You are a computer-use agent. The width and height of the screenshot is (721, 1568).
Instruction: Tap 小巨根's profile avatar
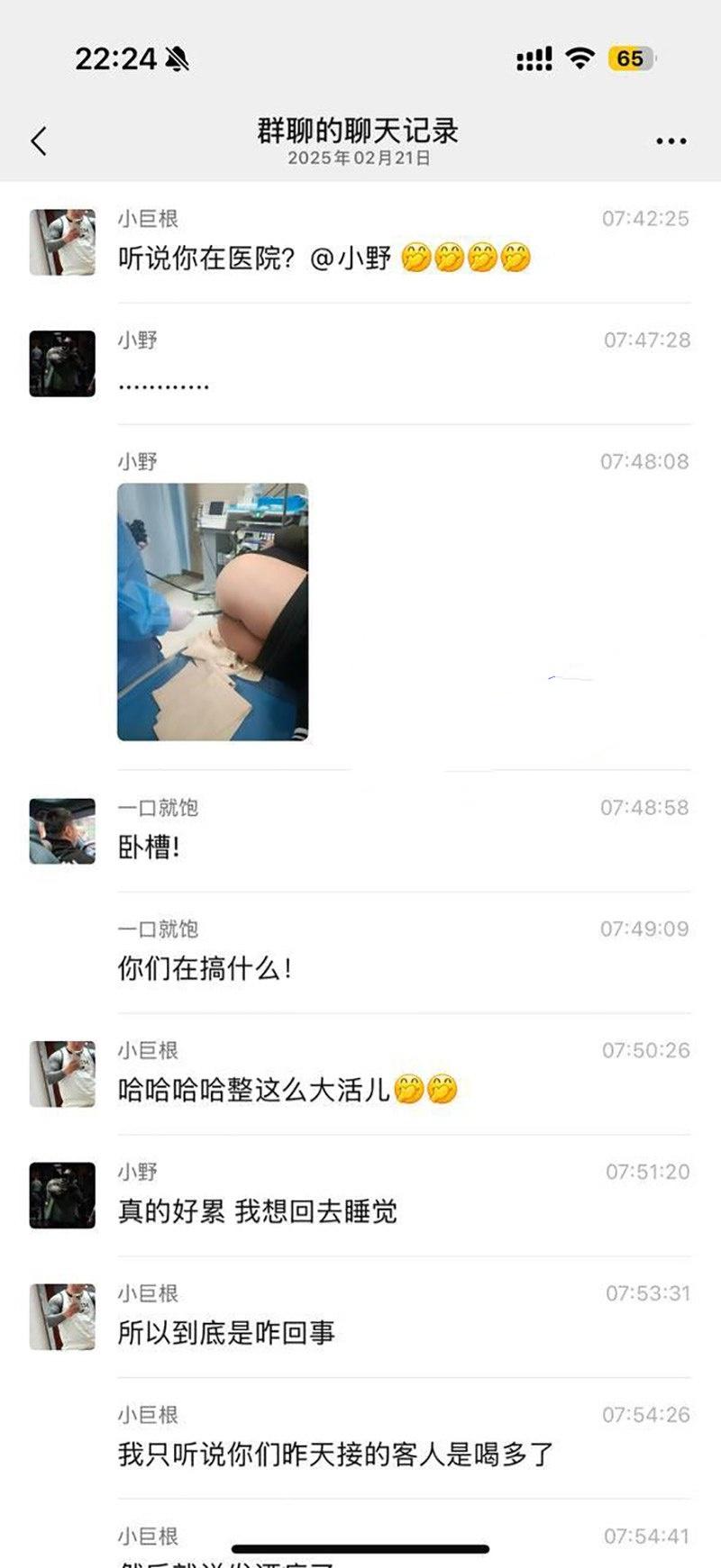[x=61, y=241]
